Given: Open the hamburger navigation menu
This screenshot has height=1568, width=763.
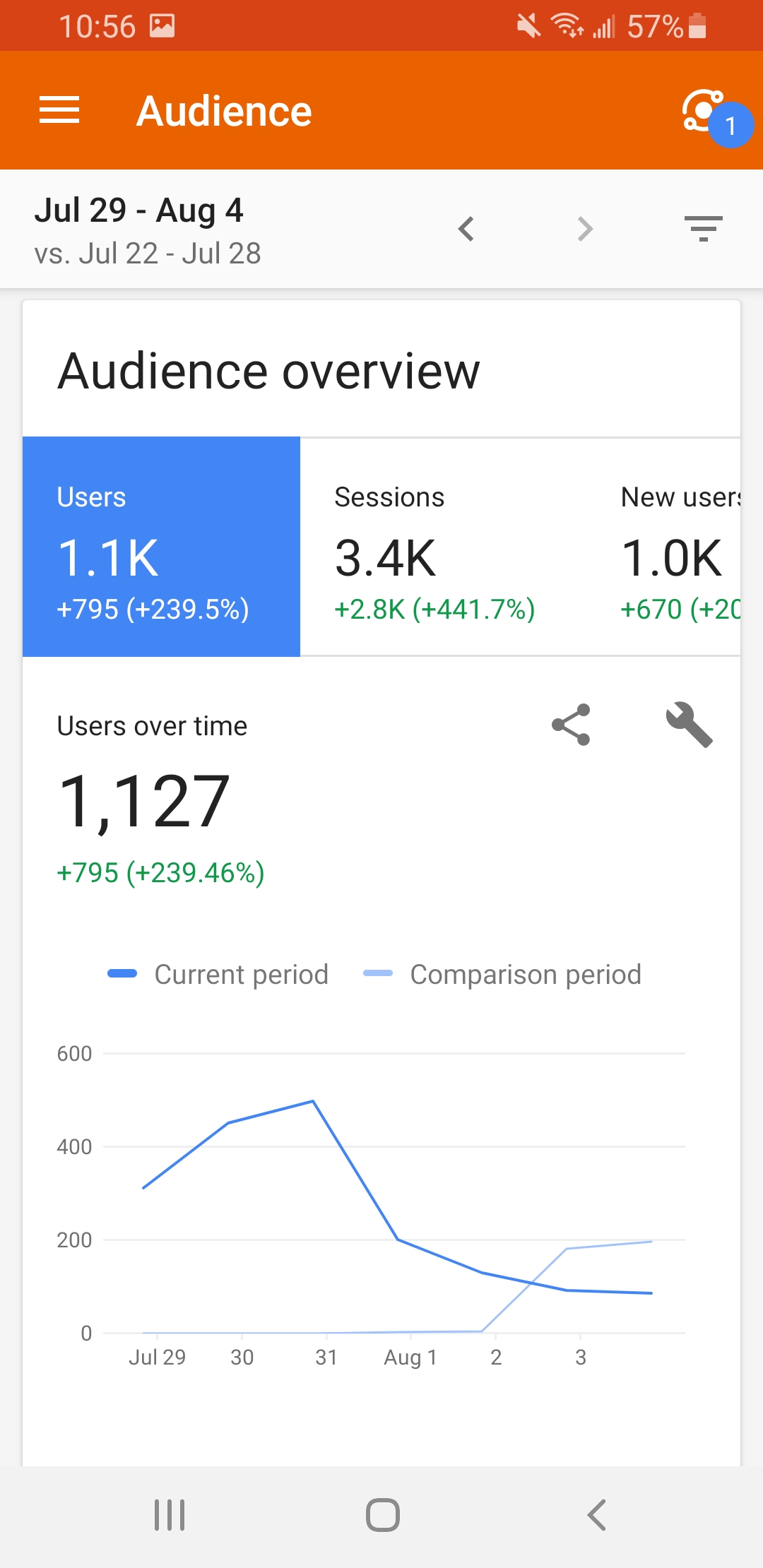Looking at the screenshot, I should tap(59, 110).
